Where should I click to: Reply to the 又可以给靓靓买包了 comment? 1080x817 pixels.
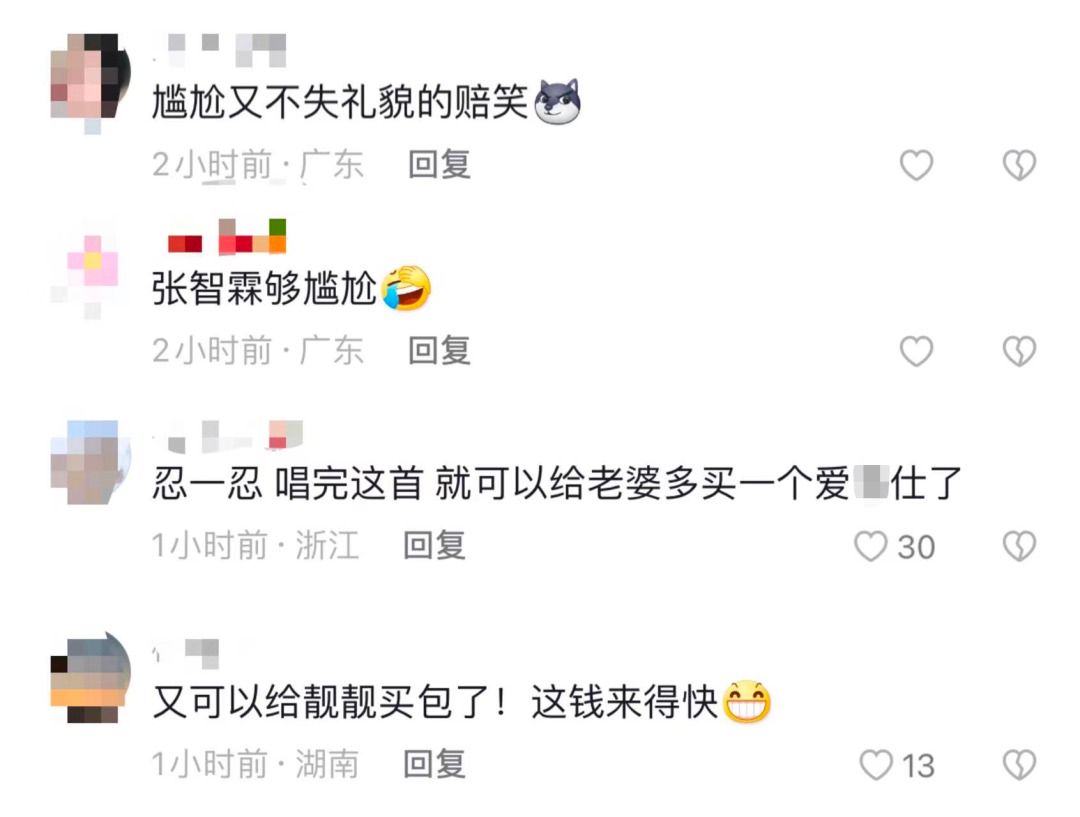pyautogui.click(x=434, y=765)
